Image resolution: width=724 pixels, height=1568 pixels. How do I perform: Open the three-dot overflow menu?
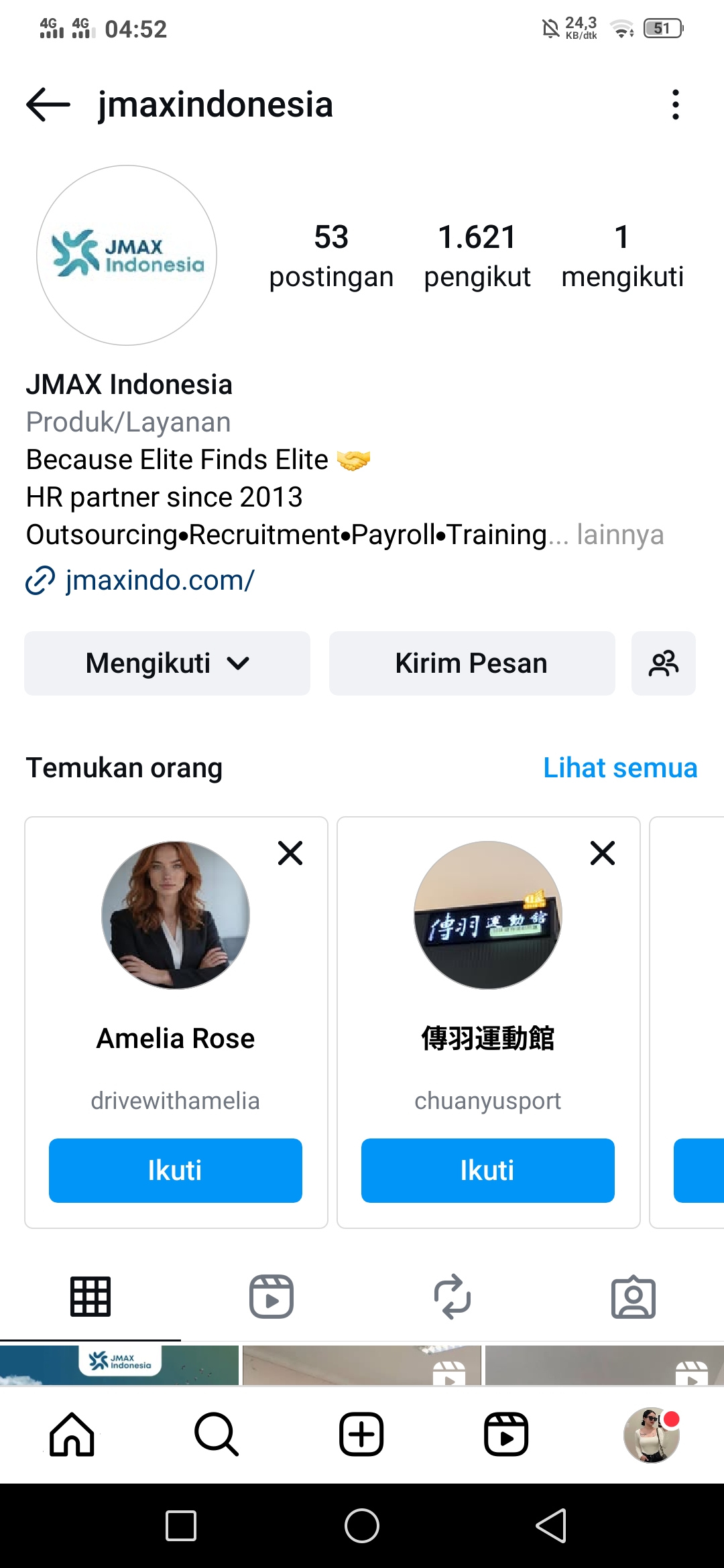675,105
